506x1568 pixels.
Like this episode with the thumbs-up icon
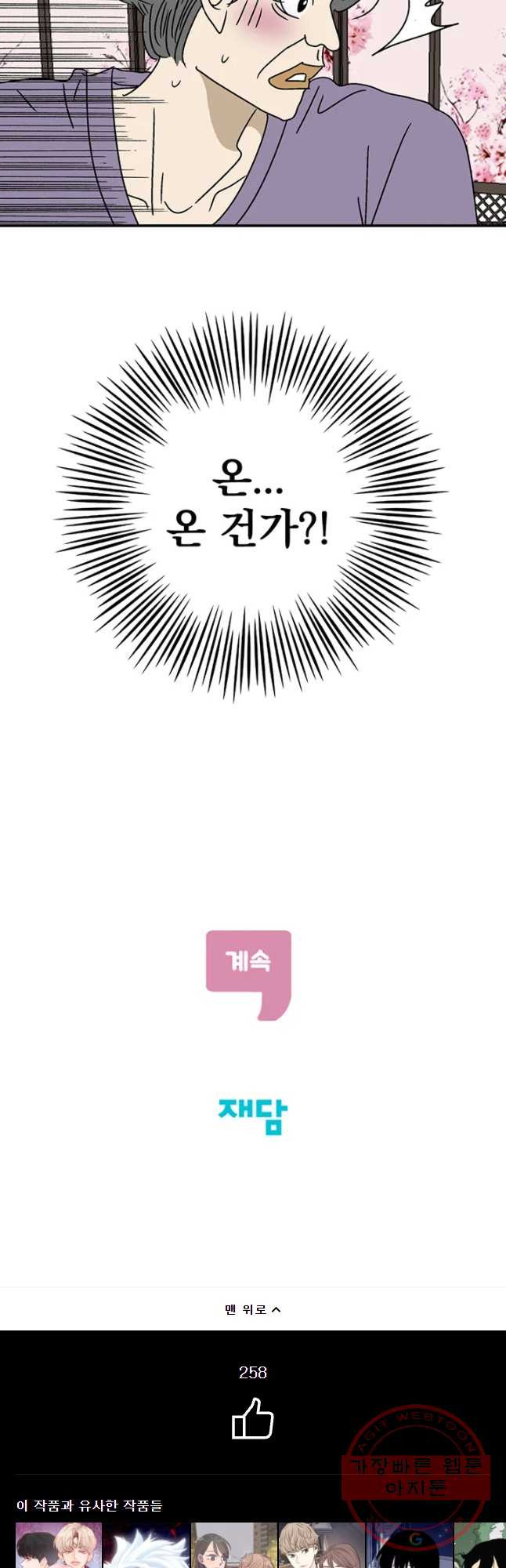pos(252,1417)
